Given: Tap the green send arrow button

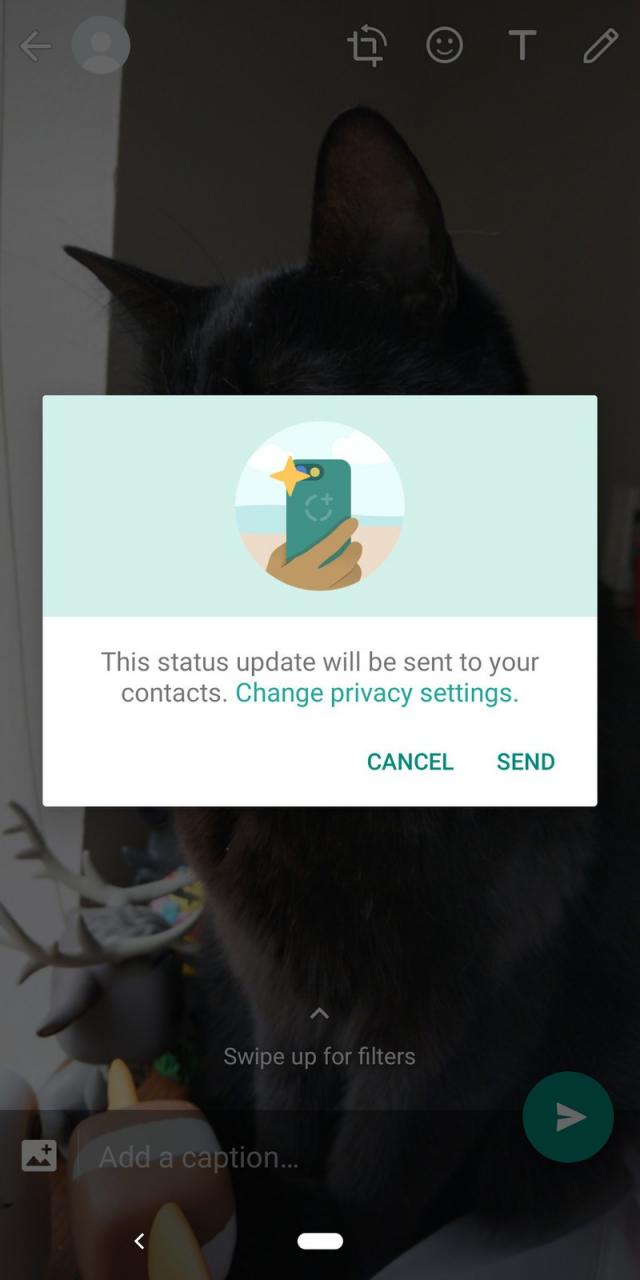Looking at the screenshot, I should pos(568,1117).
